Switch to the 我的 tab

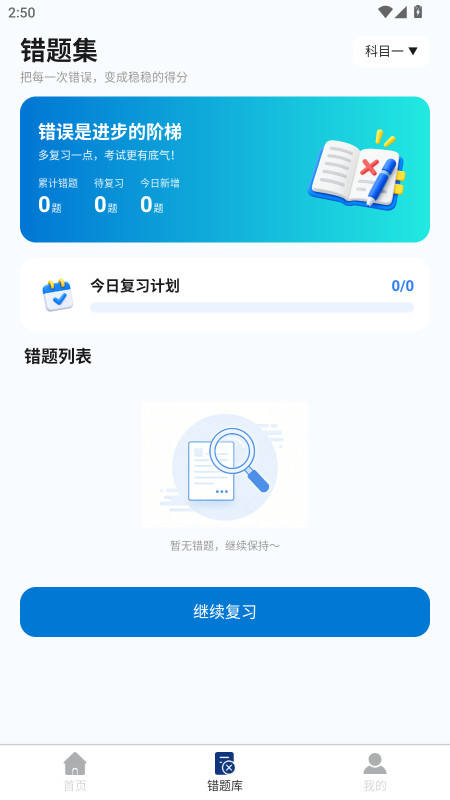[375, 772]
